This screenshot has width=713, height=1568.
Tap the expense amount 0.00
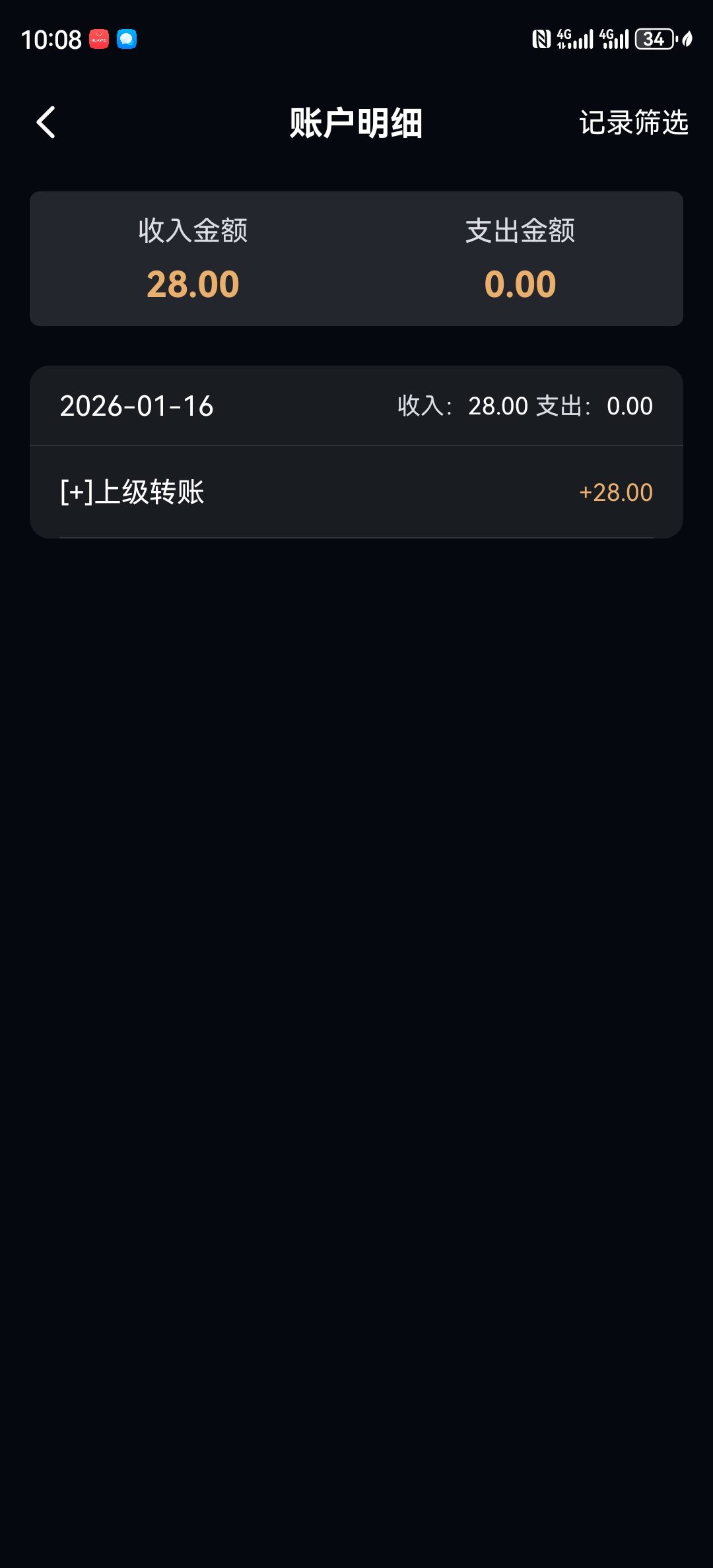coord(519,282)
